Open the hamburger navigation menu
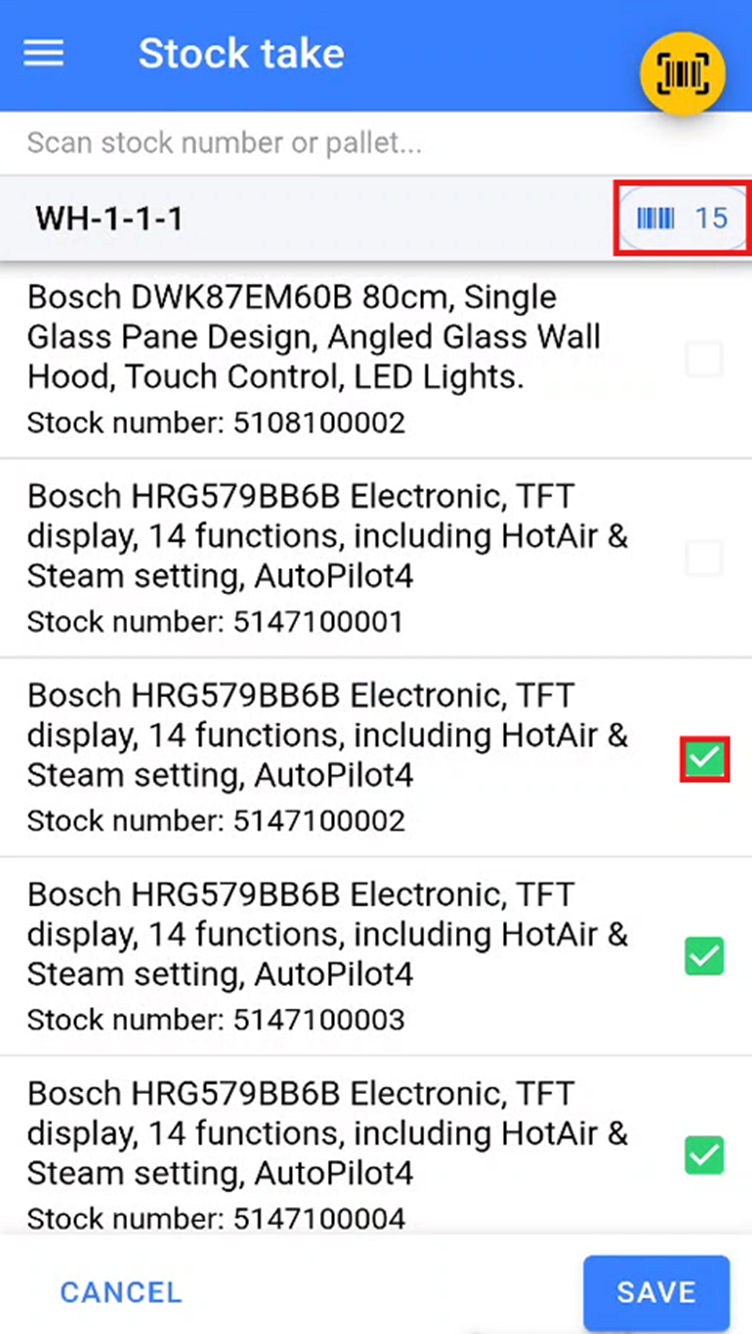Image resolution: width=752 pixels, height=1334 pixels. click(44, 53)
